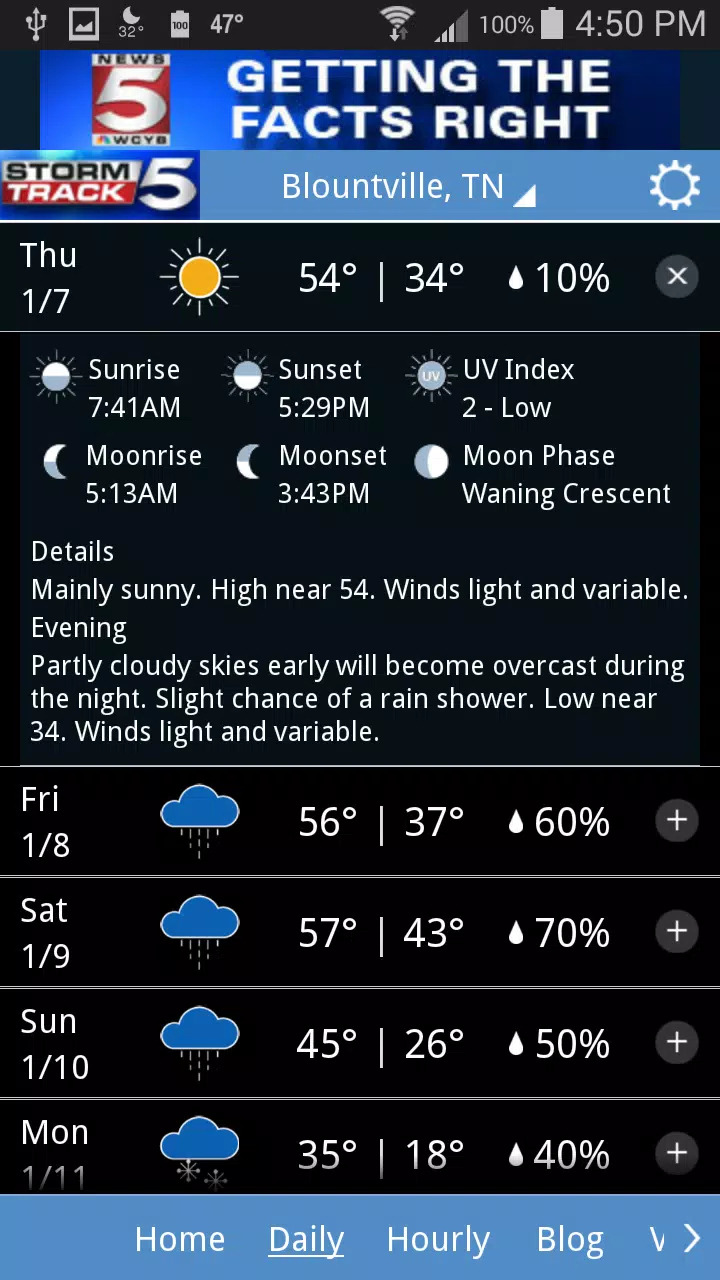Tap the Storm Track 5 logo
Image resolution: width=720 pixels, height=1280 pixels.
point(97,185)
